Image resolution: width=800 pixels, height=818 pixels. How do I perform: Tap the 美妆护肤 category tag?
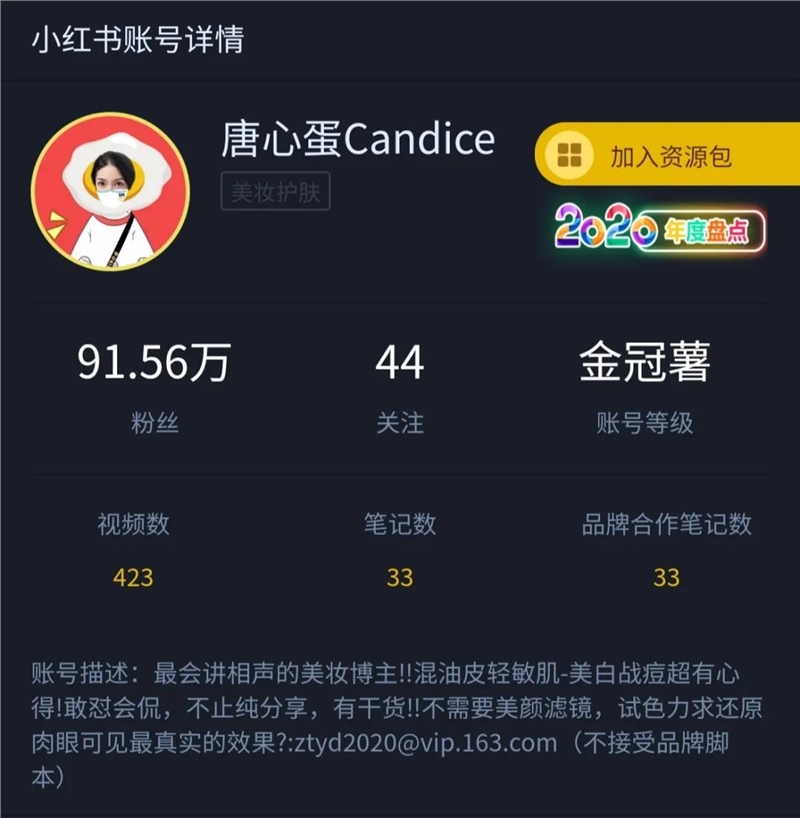(275, 192)
